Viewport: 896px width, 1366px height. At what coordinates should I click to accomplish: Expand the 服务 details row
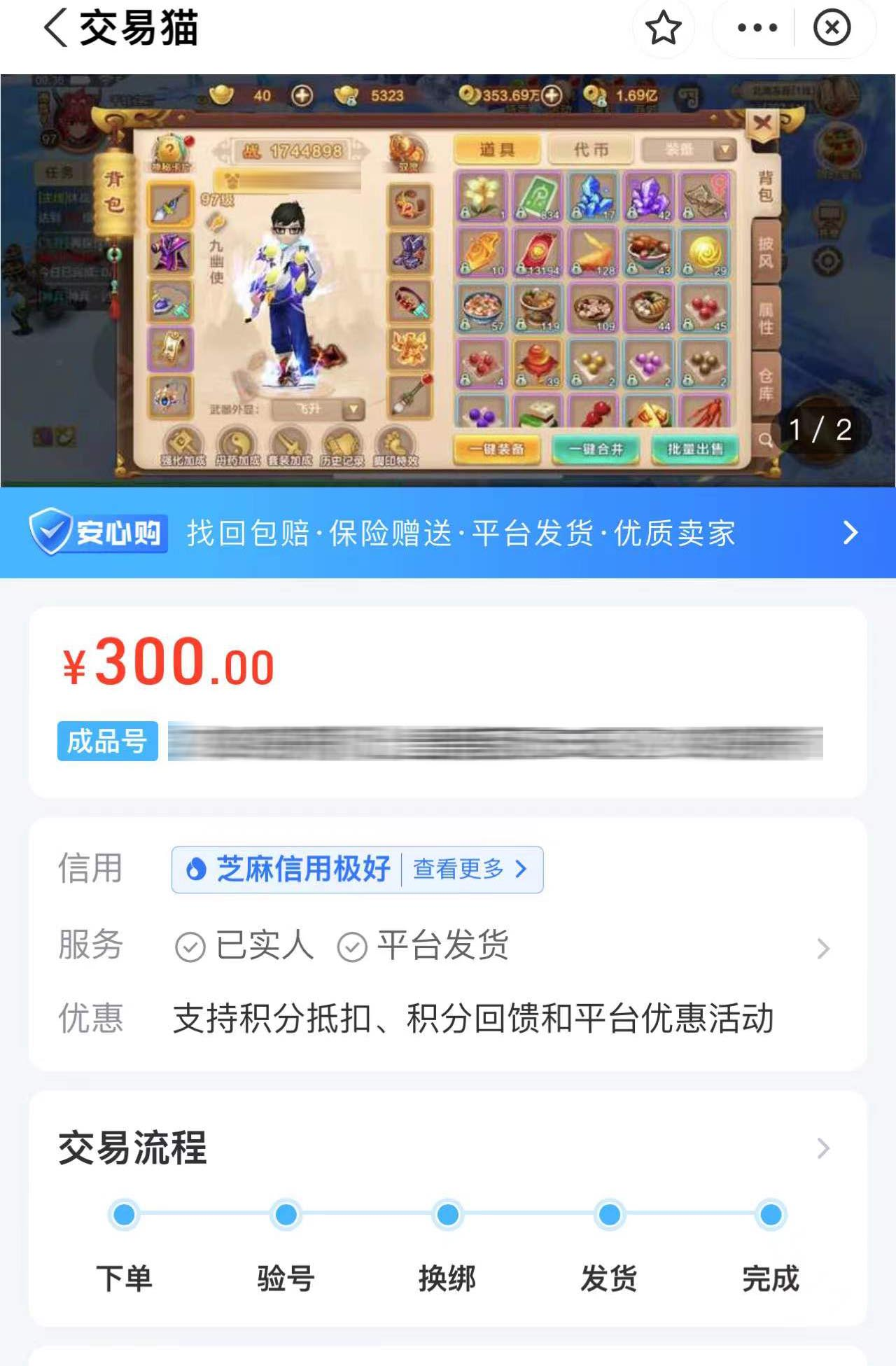point(823,949)
